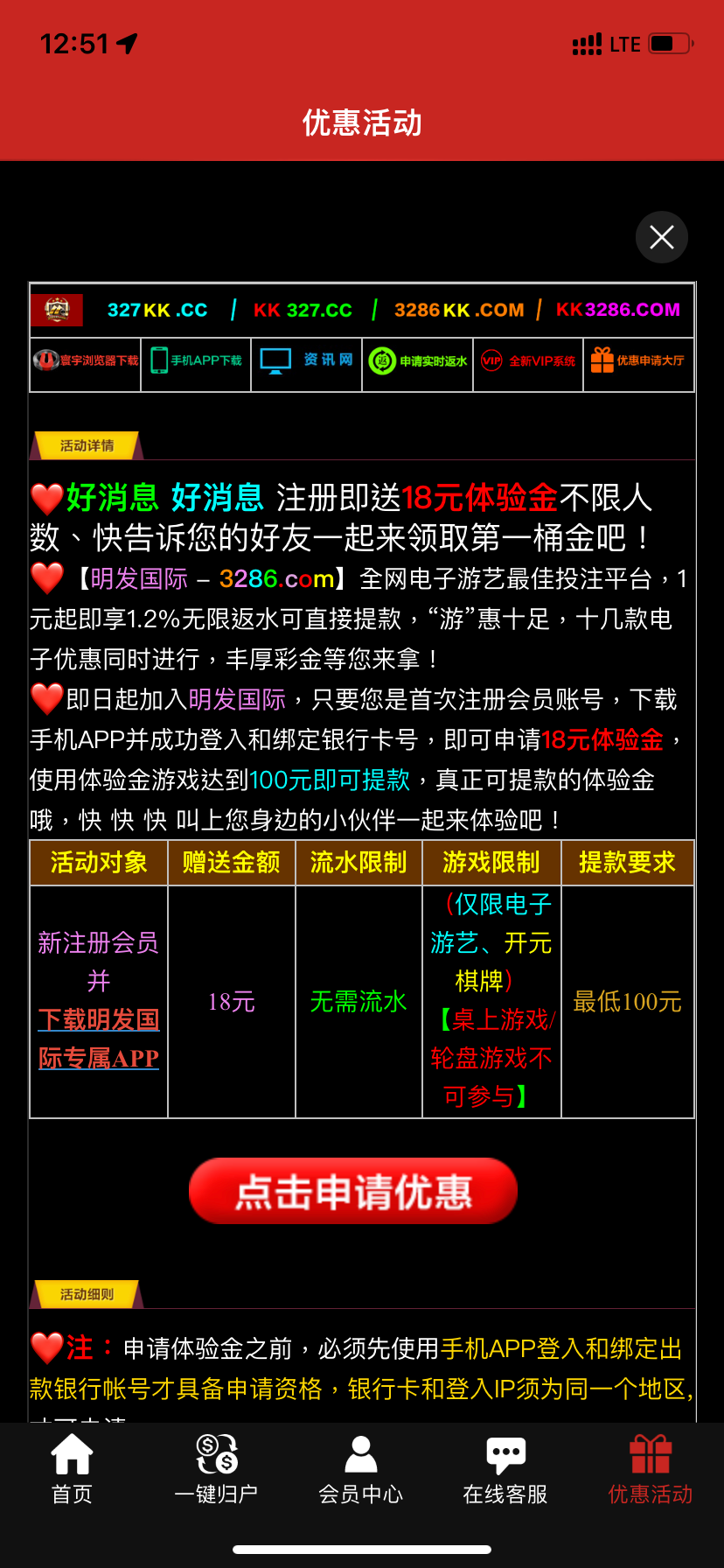Go to 会员中心
Viewport: 724px width, 1568px height.
click(360, 1471)
